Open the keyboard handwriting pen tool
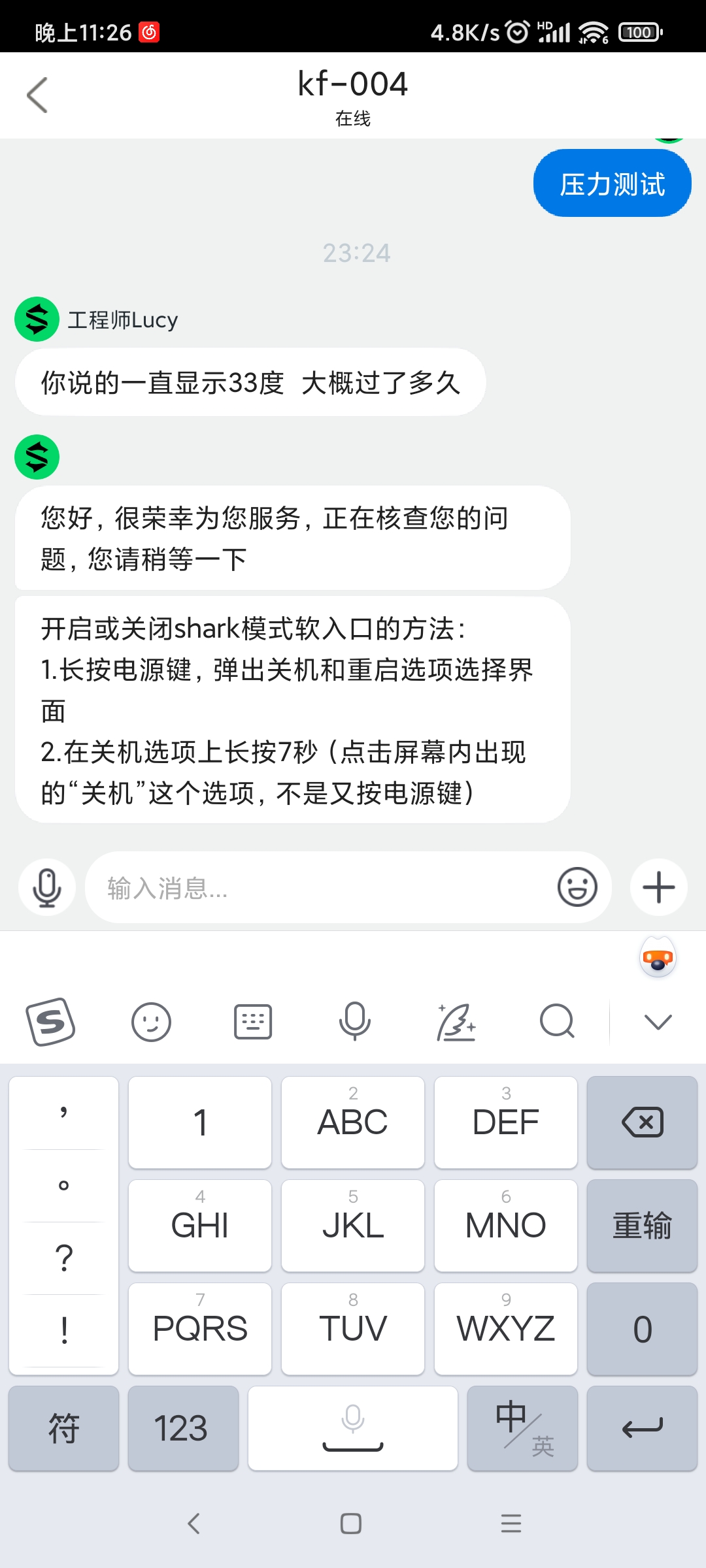Viewport: 706px width, 1568px height. point(456,1021)
